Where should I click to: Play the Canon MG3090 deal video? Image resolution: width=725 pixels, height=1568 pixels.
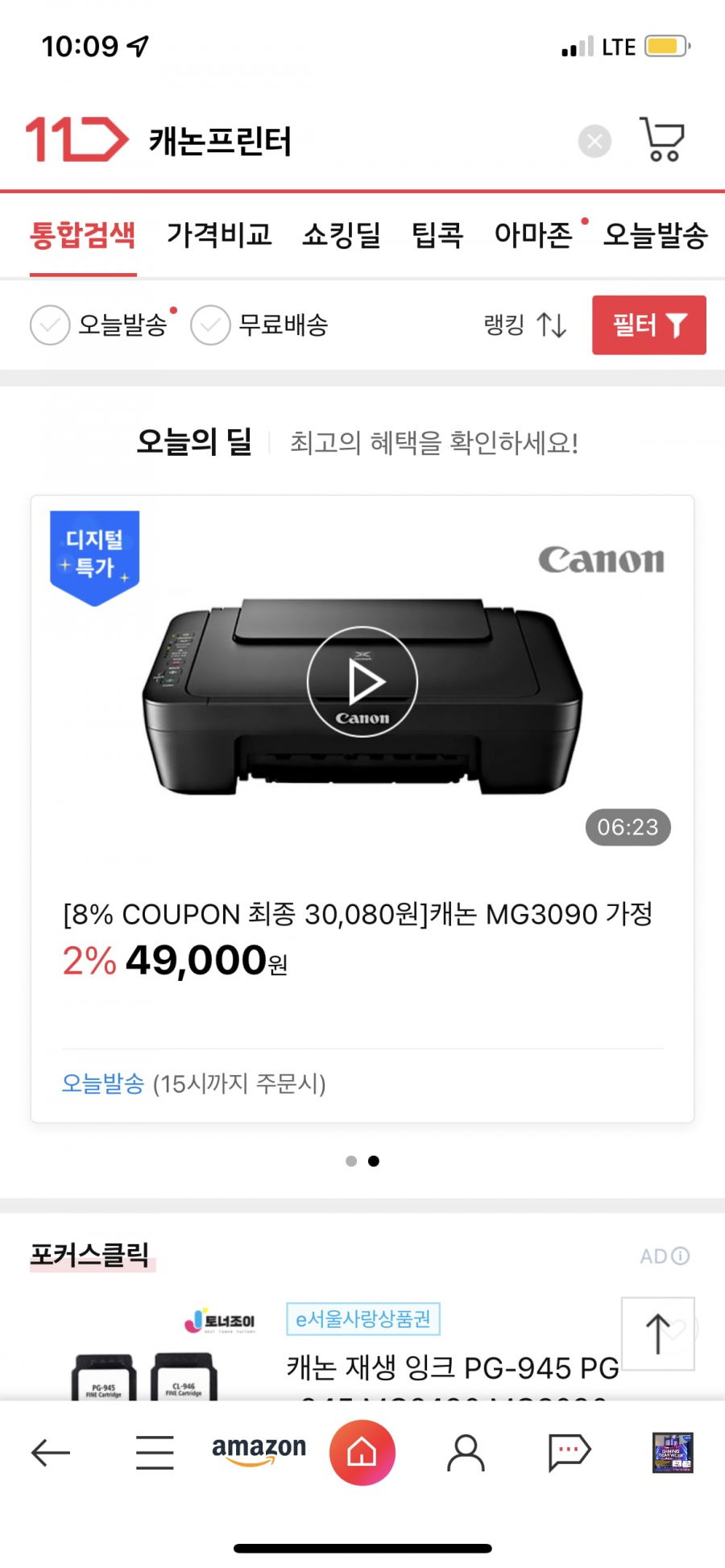point(362,682)
